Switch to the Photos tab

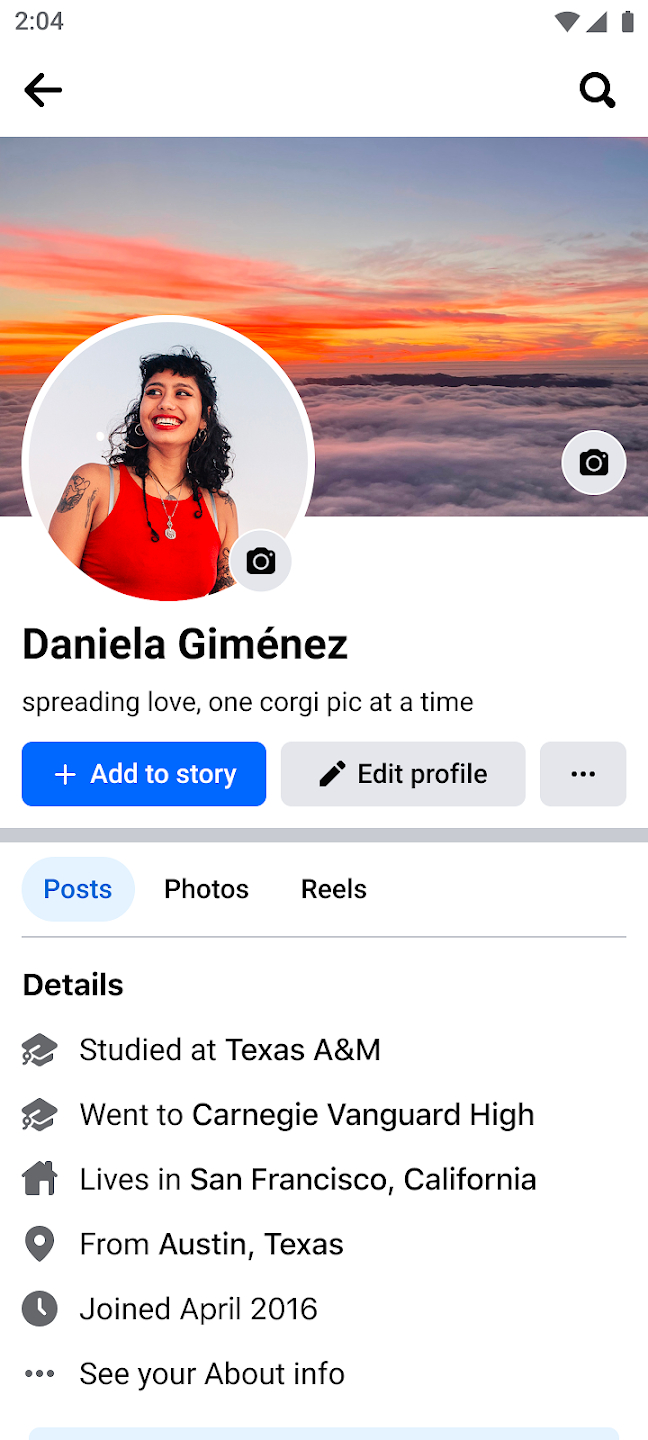206,889
